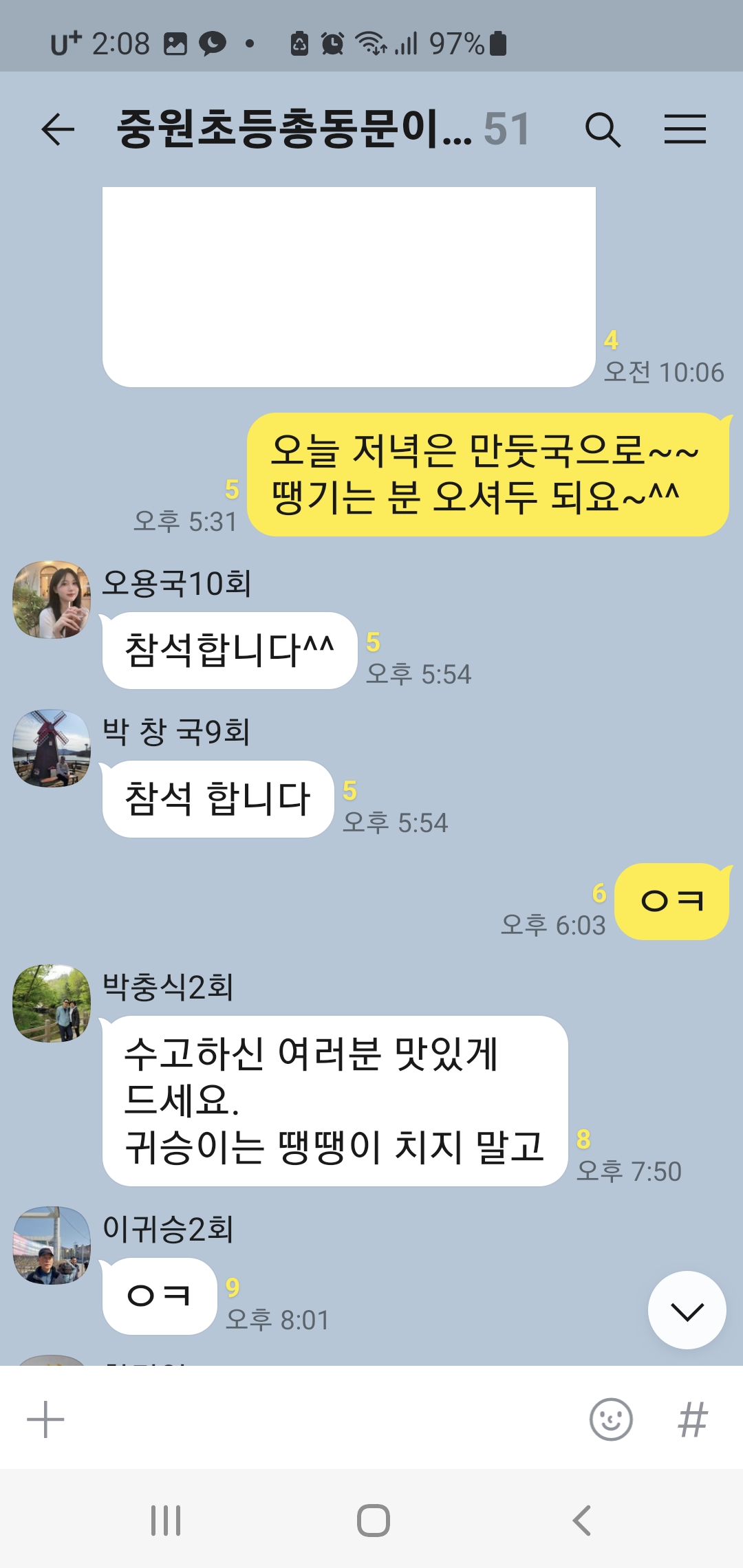Go back to the chat list
This screenshot has height=1568, width=743.
(x=58, y=129)
